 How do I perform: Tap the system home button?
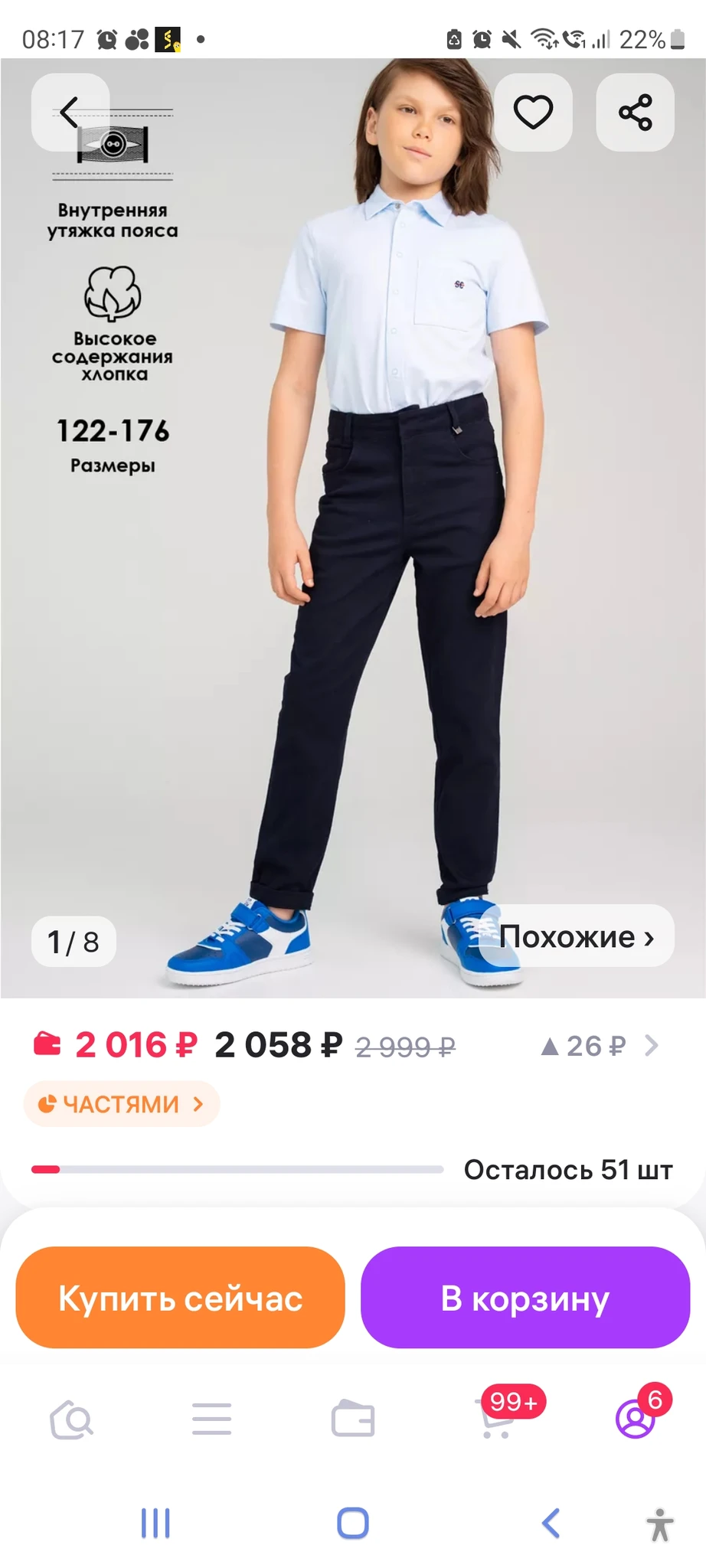pyautogui.click(x=353, y=1524)
